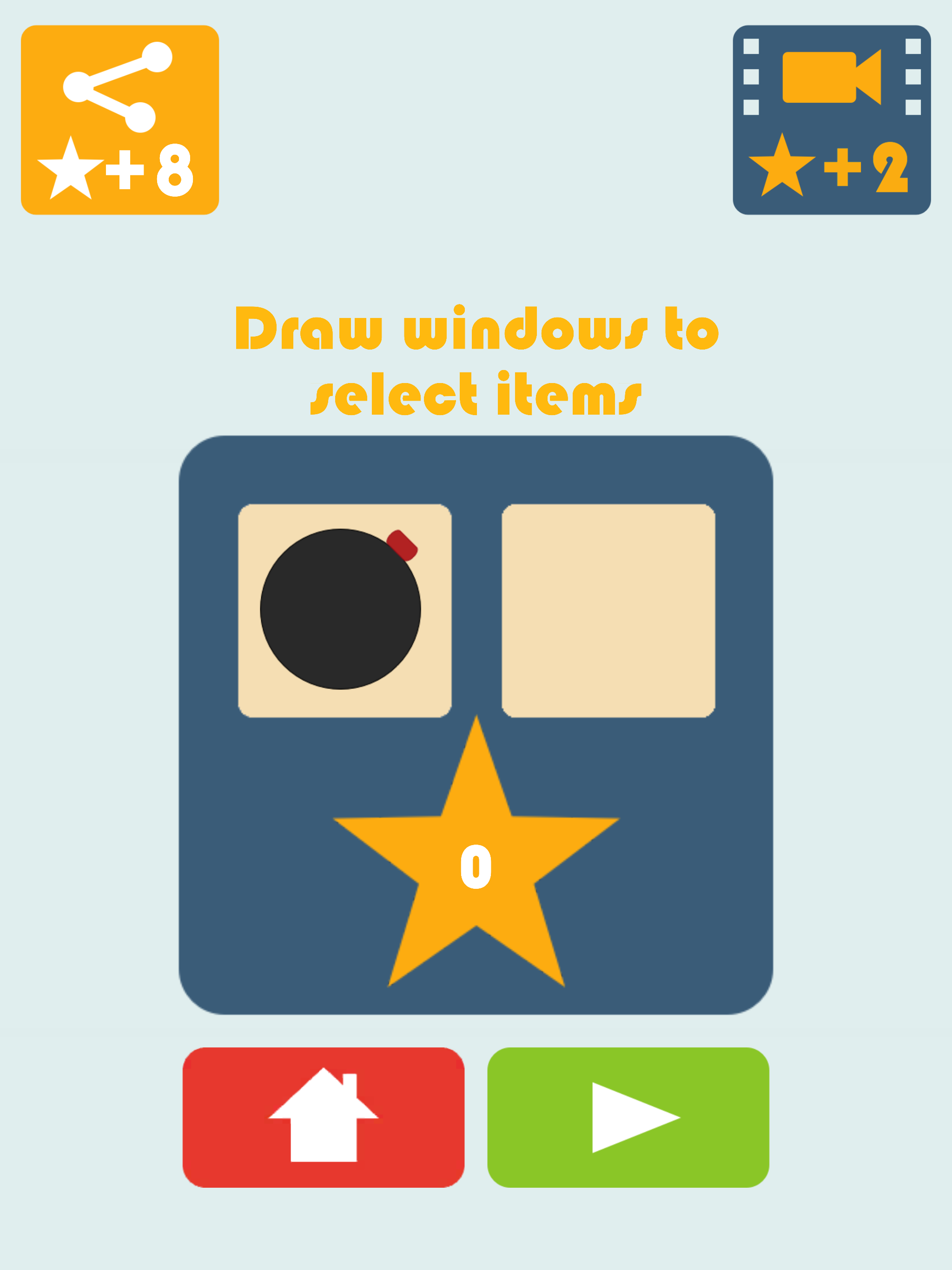
Task: Toggle selection on the bomb window
Action: point(344,611)
